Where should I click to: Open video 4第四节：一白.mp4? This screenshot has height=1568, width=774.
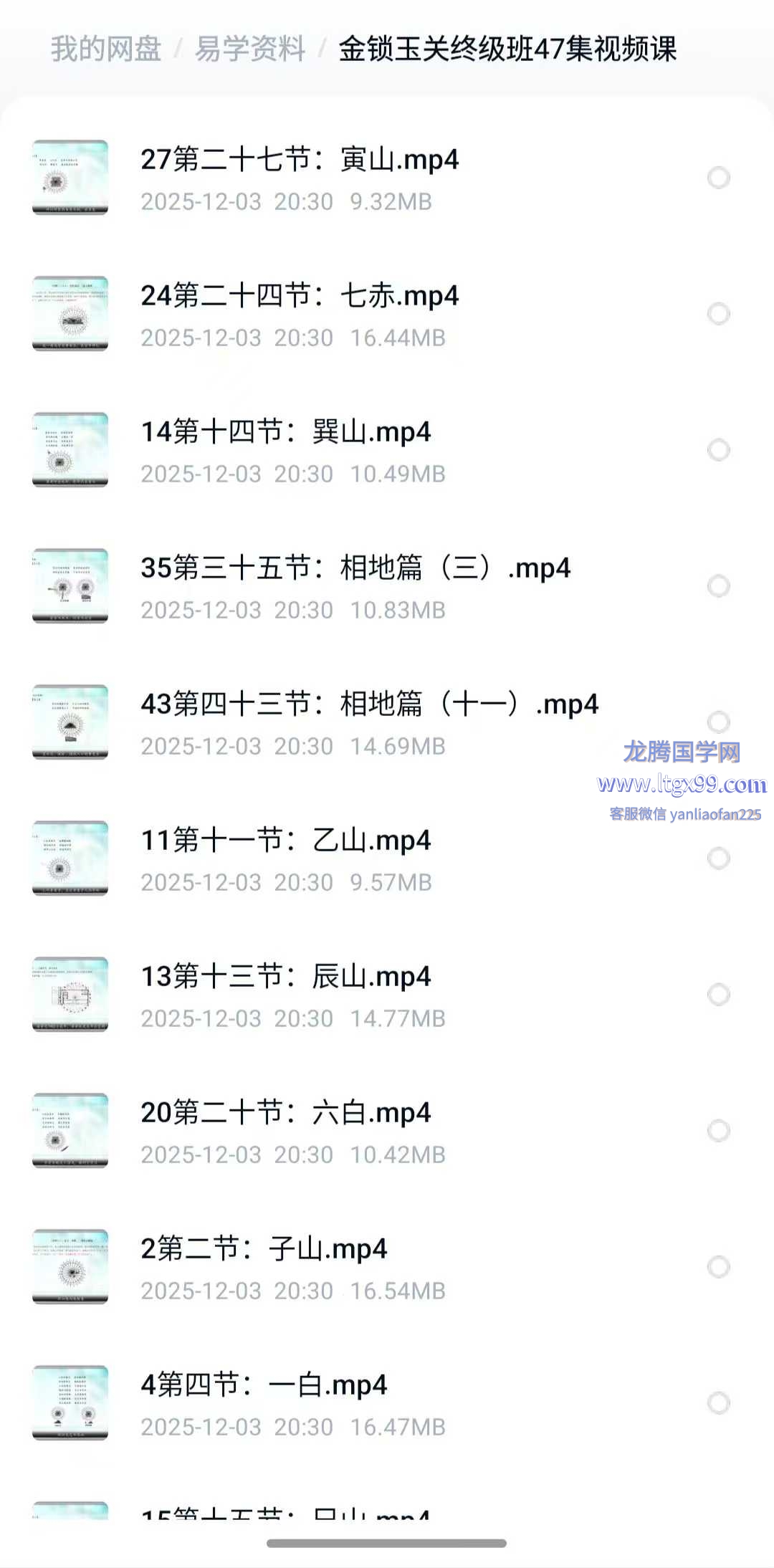click(x=264, y=1385)
